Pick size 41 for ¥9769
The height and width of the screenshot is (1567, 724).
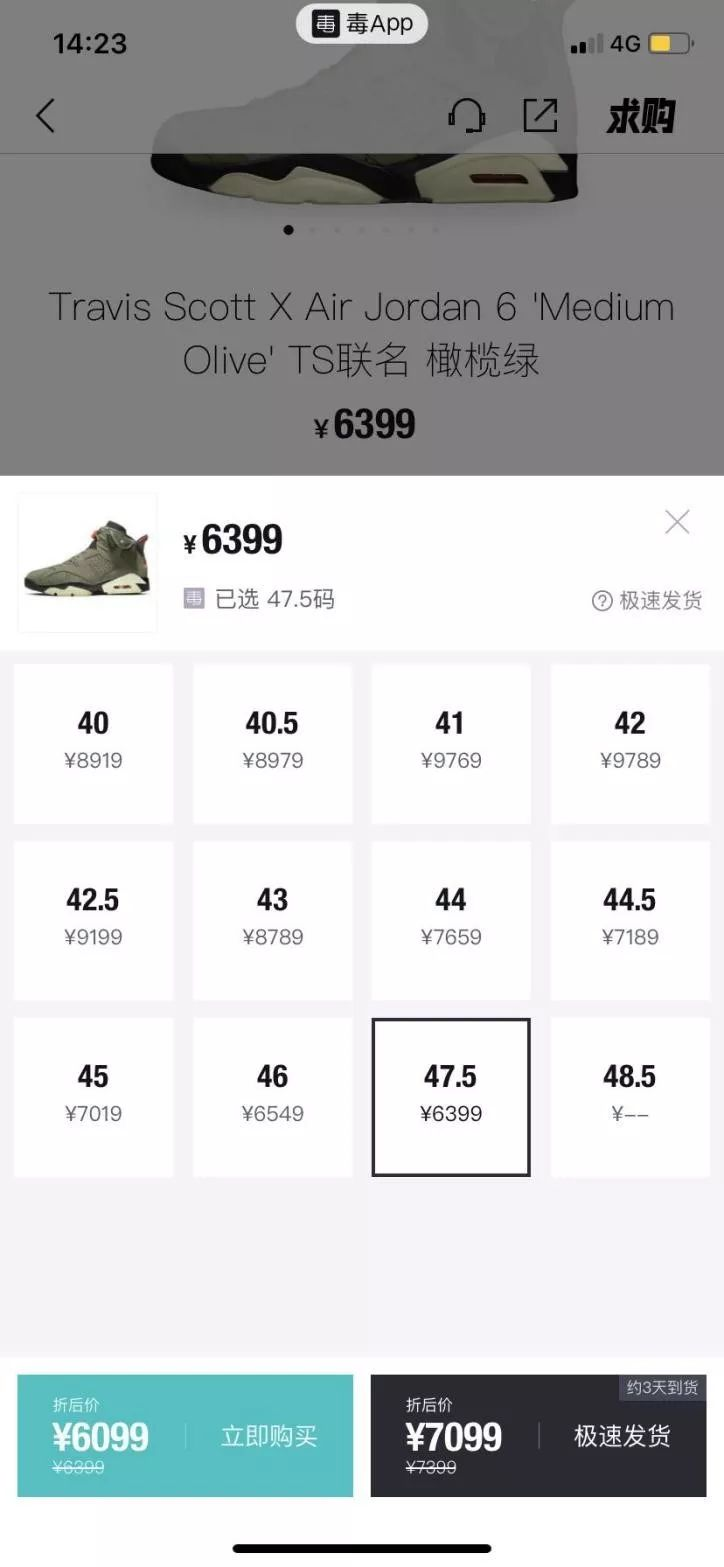[x=450, y=741]
